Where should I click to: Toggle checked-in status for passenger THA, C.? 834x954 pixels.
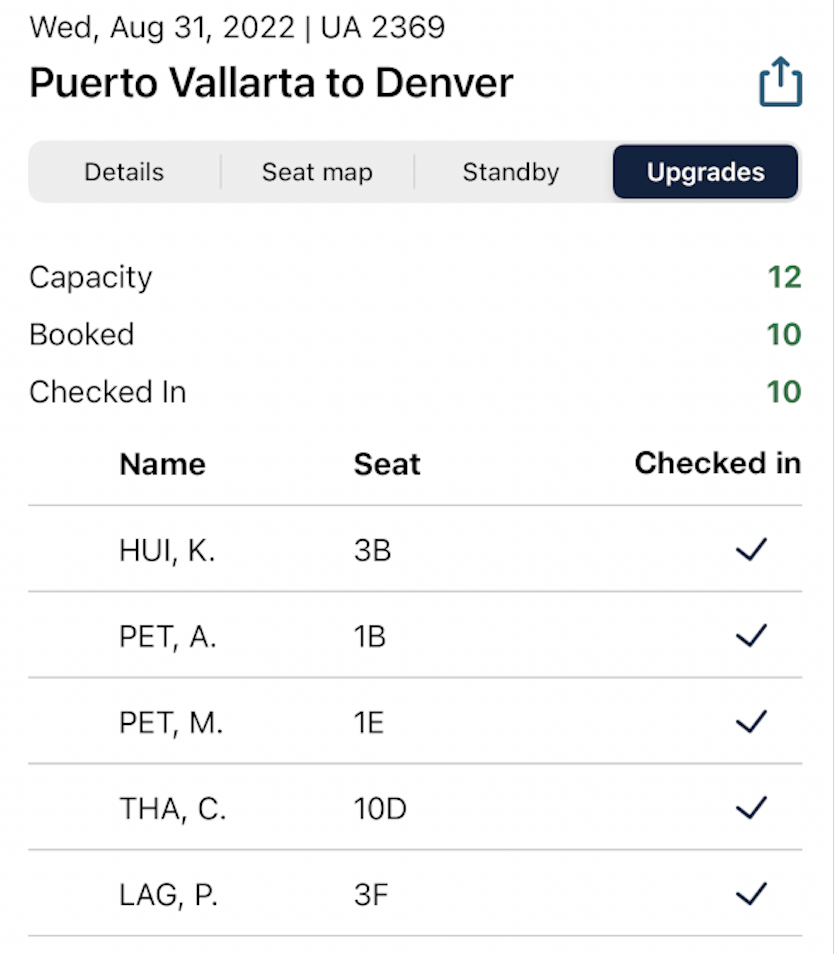751,808
